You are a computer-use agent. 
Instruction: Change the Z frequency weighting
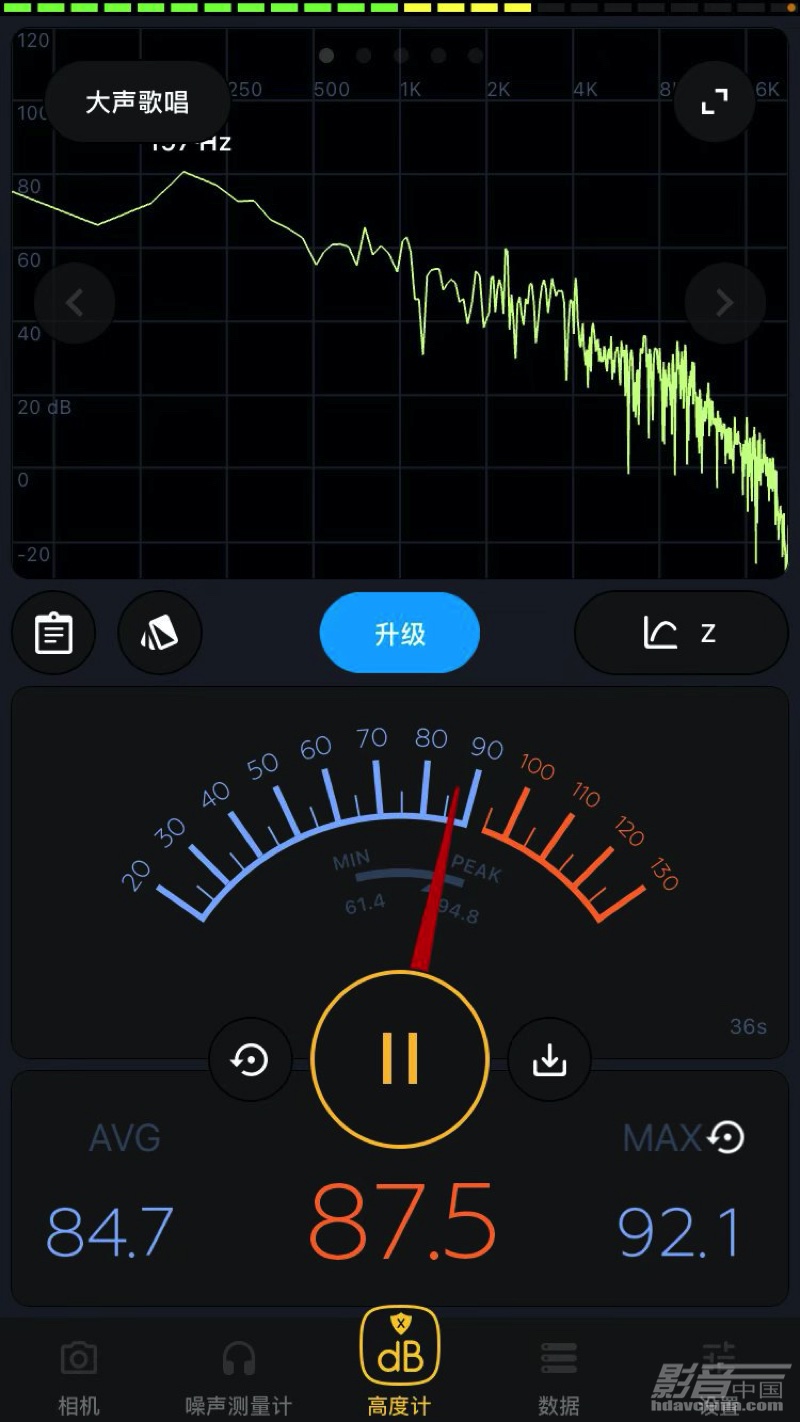[x=681, y=633]
